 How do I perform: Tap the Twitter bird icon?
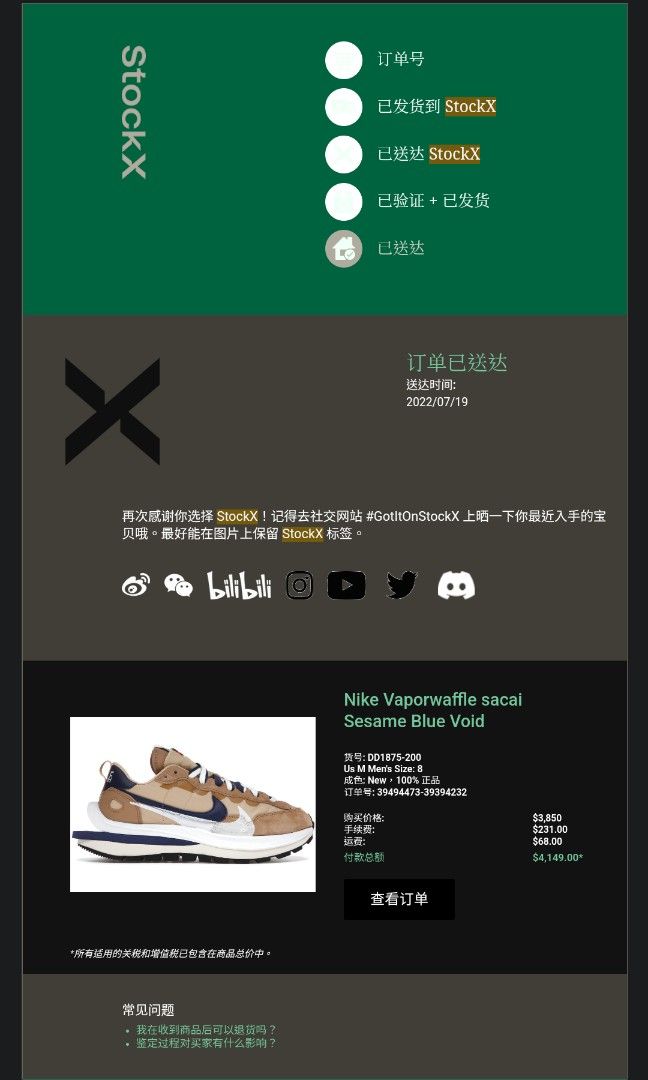click(401, 585)
